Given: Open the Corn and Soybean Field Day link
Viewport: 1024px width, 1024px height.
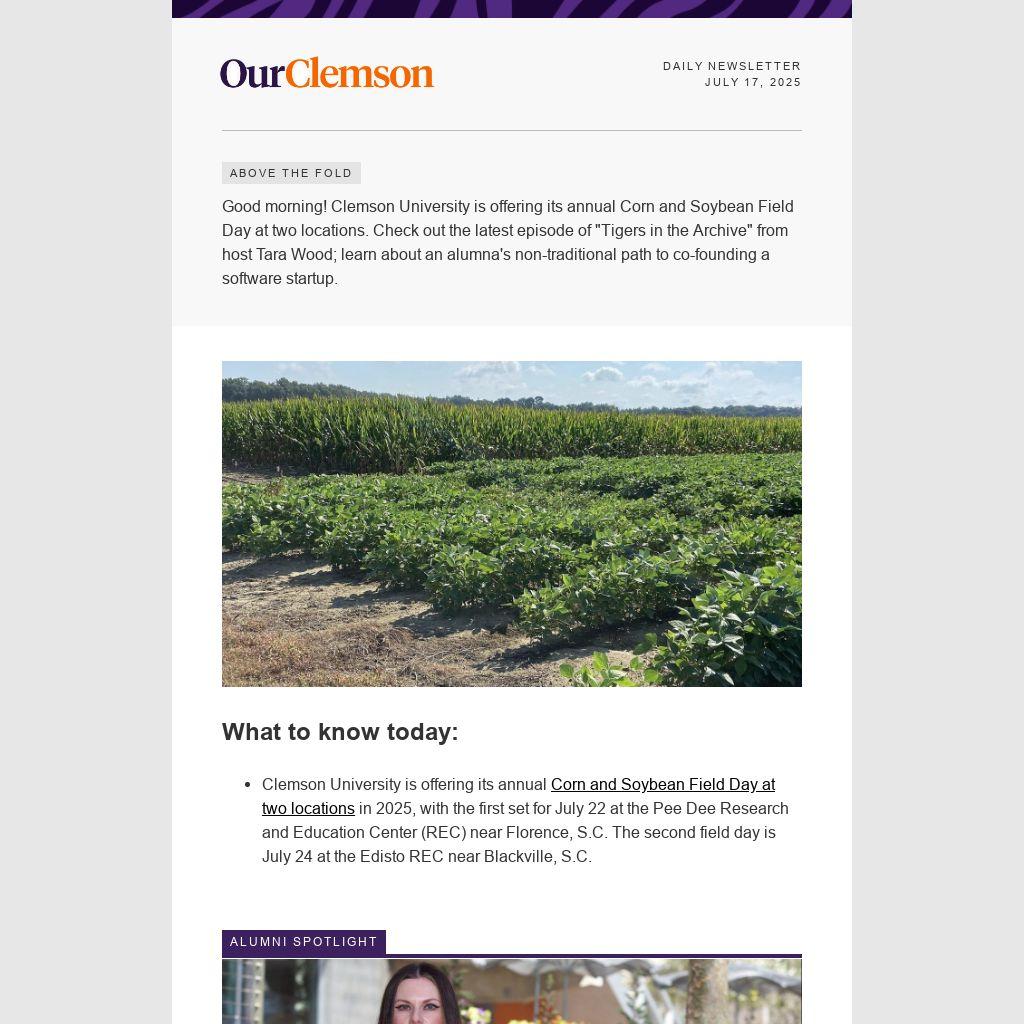Looking at the screenshot, I should [x=662, y=785].
